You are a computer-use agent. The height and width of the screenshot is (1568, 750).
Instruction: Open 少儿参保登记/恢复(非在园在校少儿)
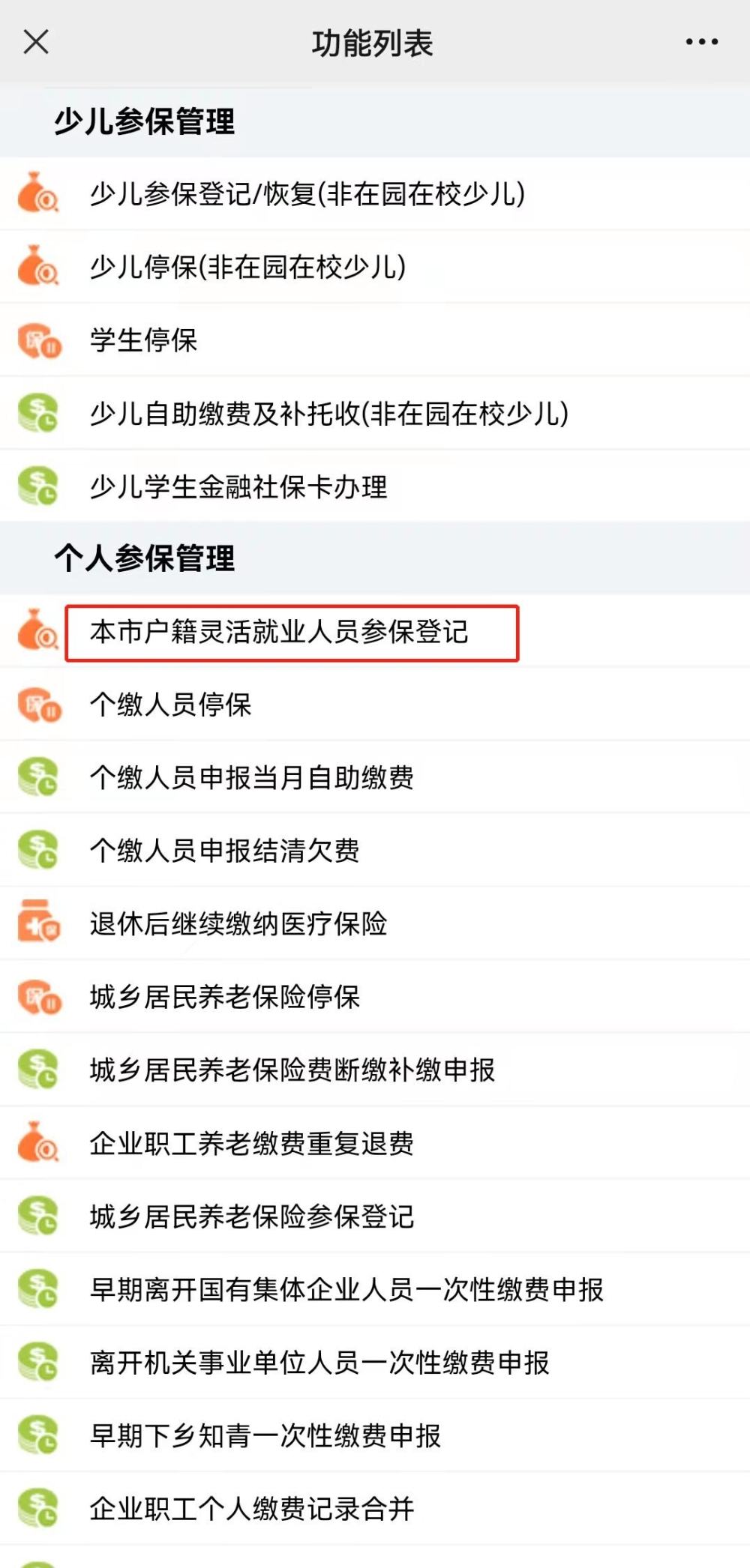click(375, 194)
